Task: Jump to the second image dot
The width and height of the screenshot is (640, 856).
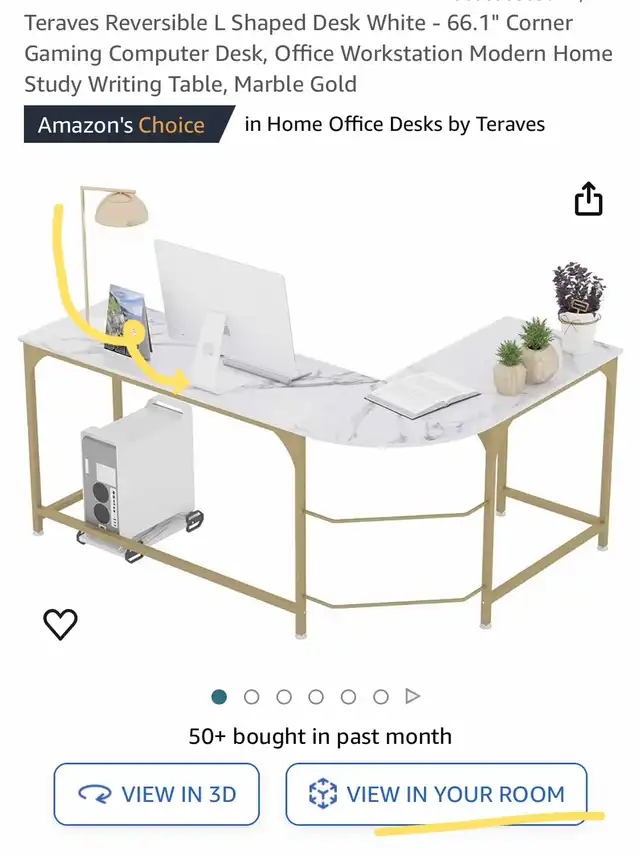Action: tap(251, 697)
